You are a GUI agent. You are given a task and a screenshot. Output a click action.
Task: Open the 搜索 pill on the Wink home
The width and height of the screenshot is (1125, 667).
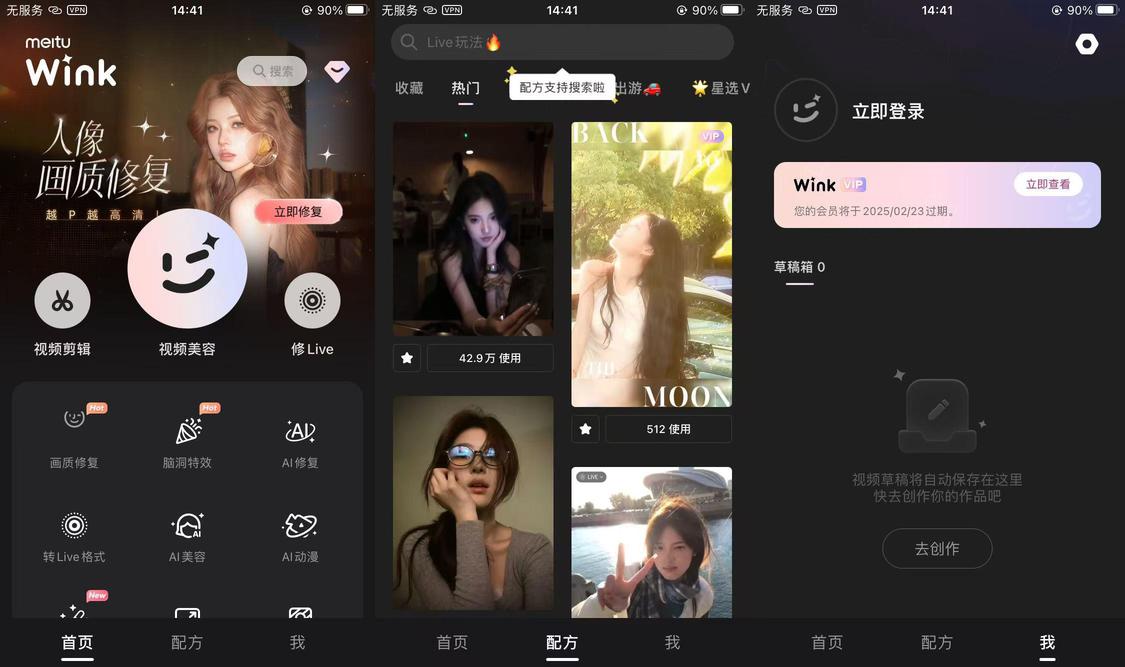(272, 71)
